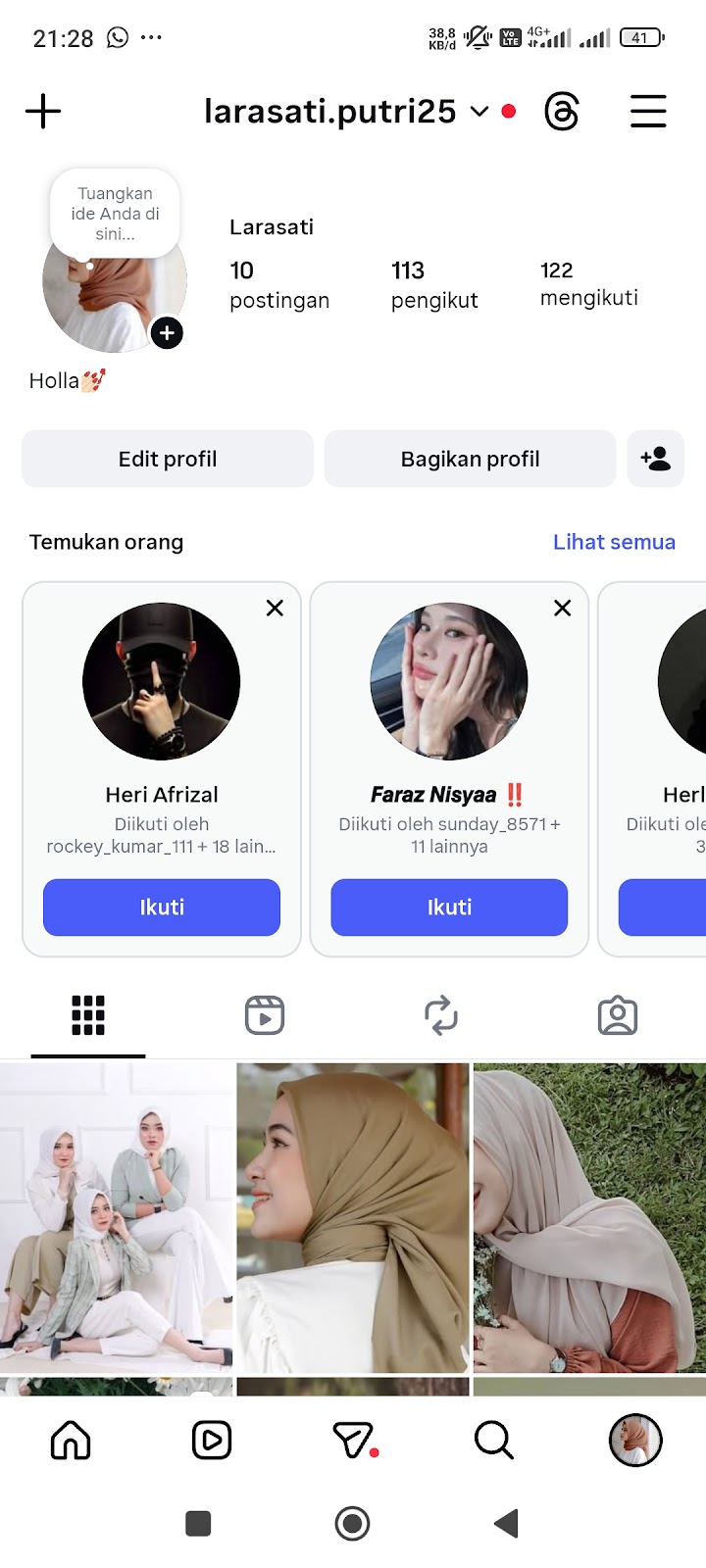Go to the Home feed
Screen dimensions: 706x1568
pos(71,1441)
